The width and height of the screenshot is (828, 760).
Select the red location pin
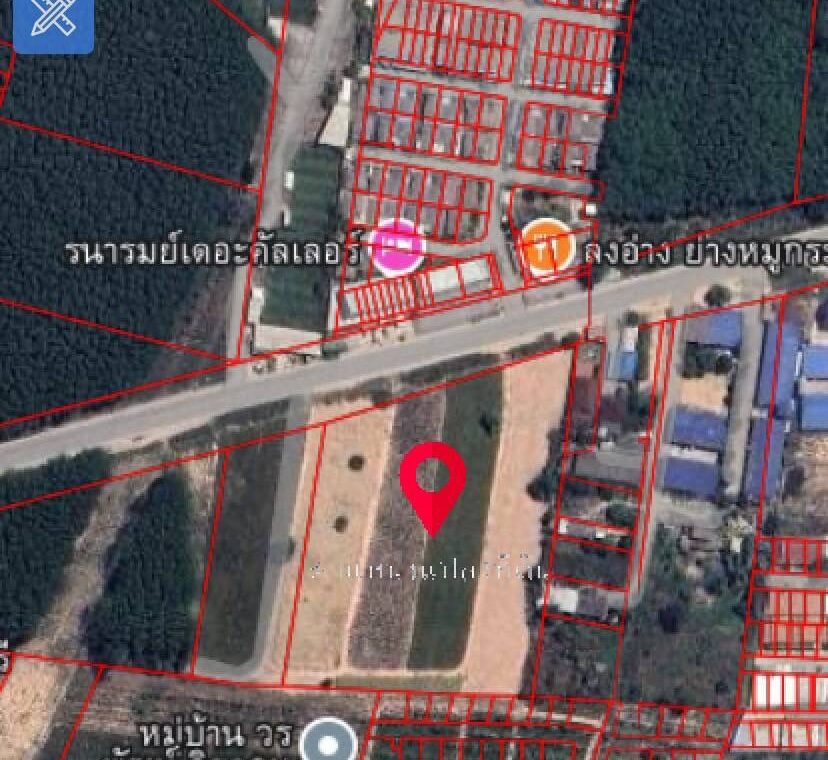[432, 480]
